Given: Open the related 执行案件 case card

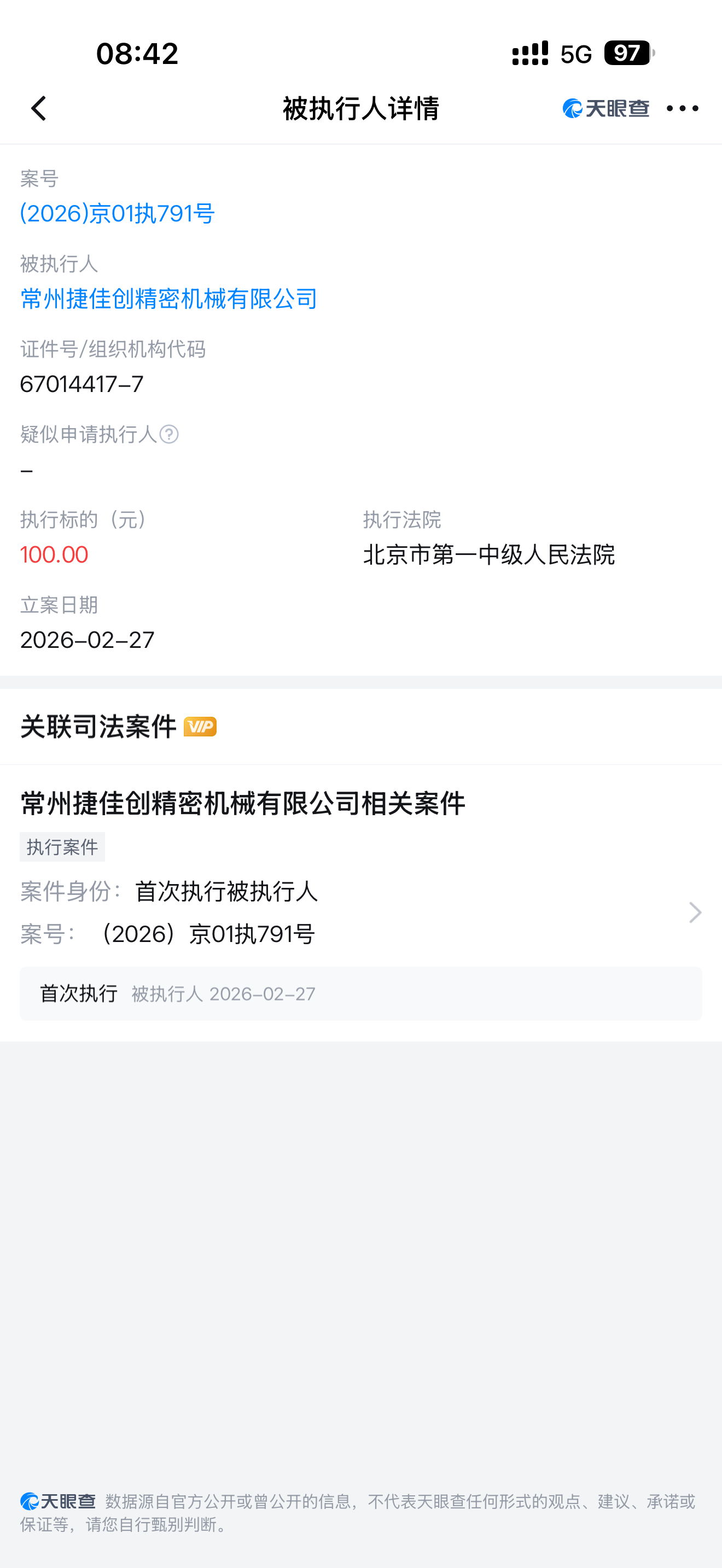Looking at the screenshot, I should 360,912.
